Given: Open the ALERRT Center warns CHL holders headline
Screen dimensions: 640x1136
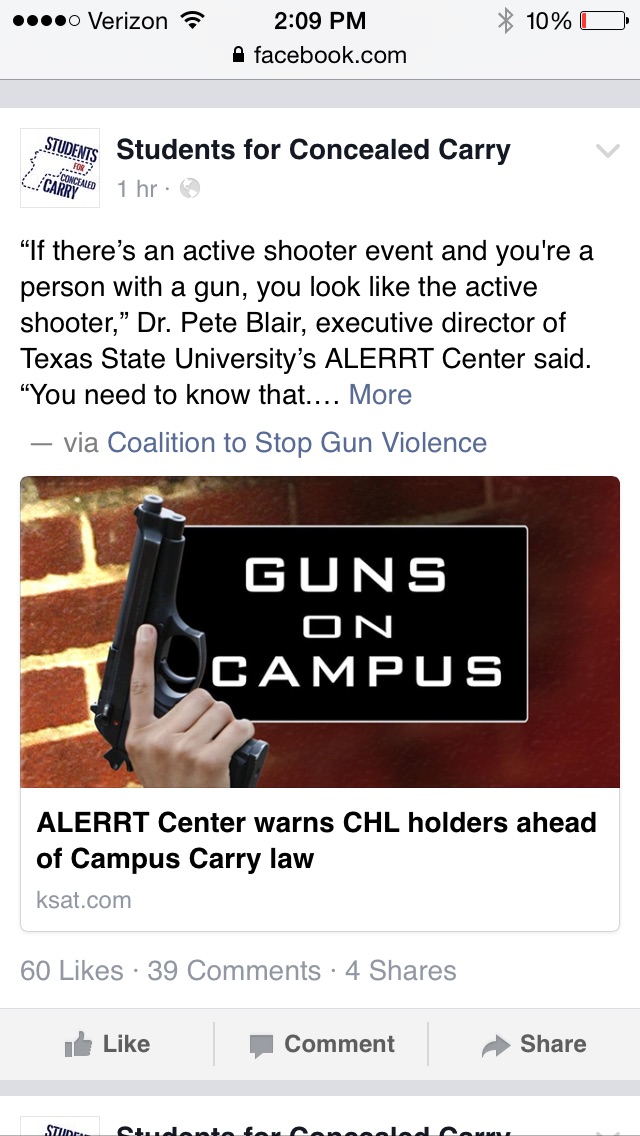Looking at the screenshot, I should tap(316, 840).
